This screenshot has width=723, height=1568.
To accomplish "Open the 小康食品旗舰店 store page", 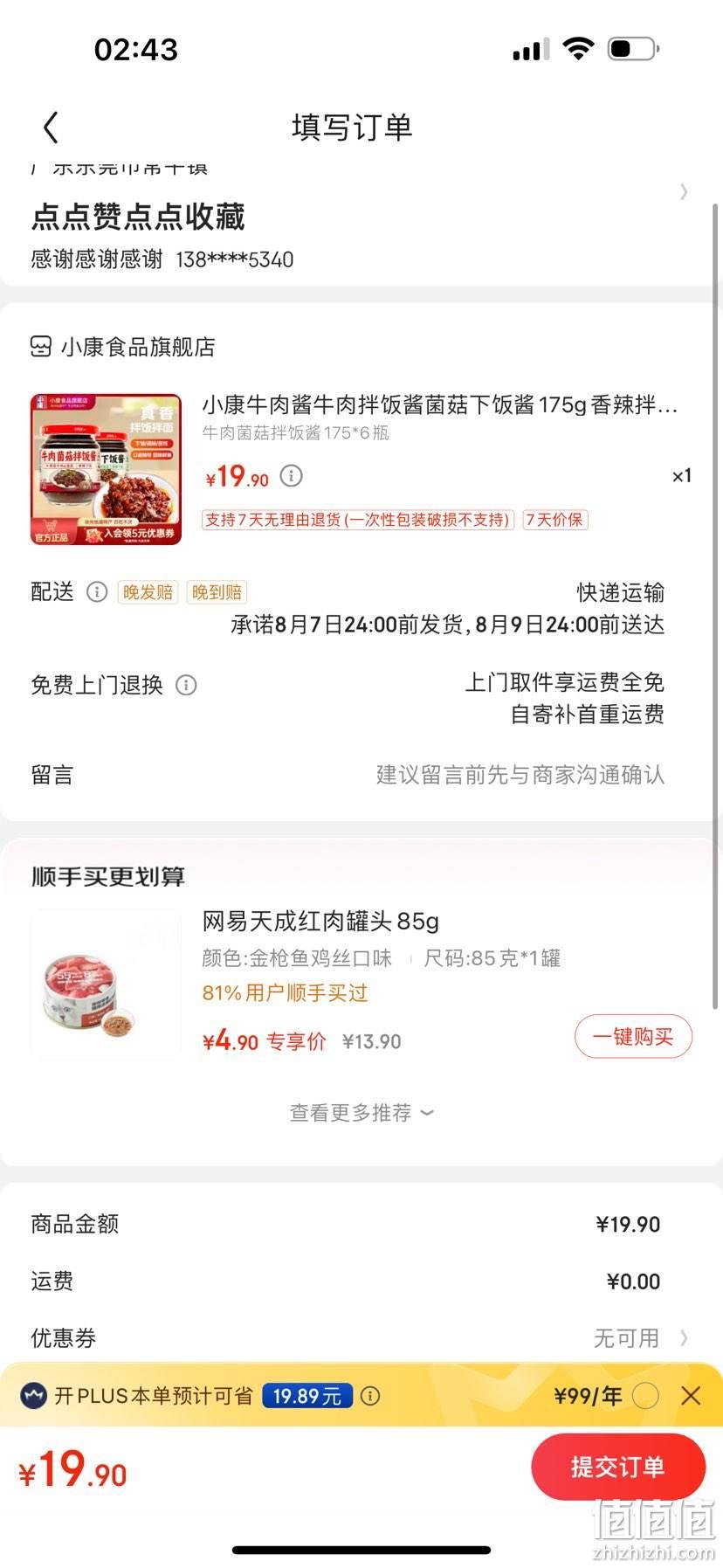I will tap(123, 347).
